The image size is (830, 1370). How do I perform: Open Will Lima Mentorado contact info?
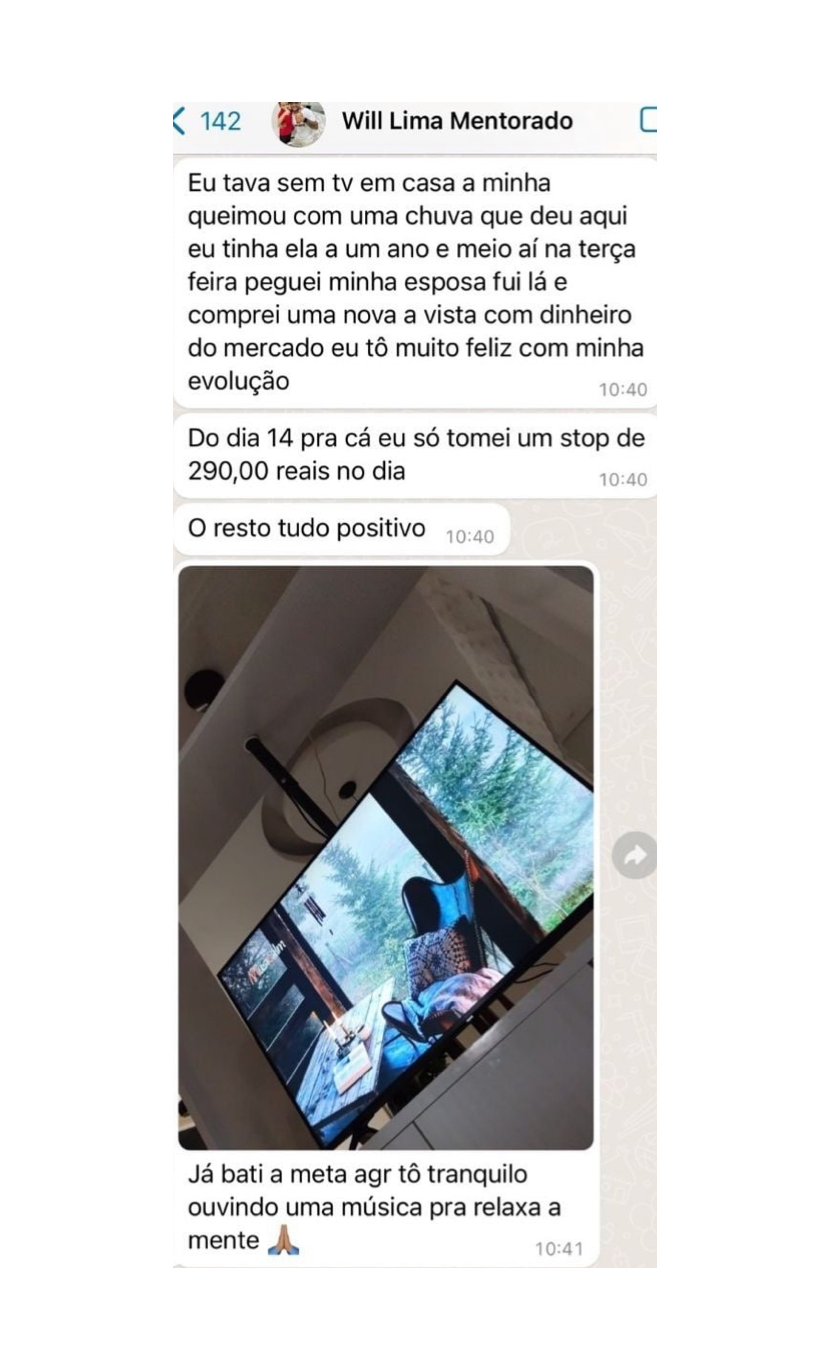[x=457, y=121]
